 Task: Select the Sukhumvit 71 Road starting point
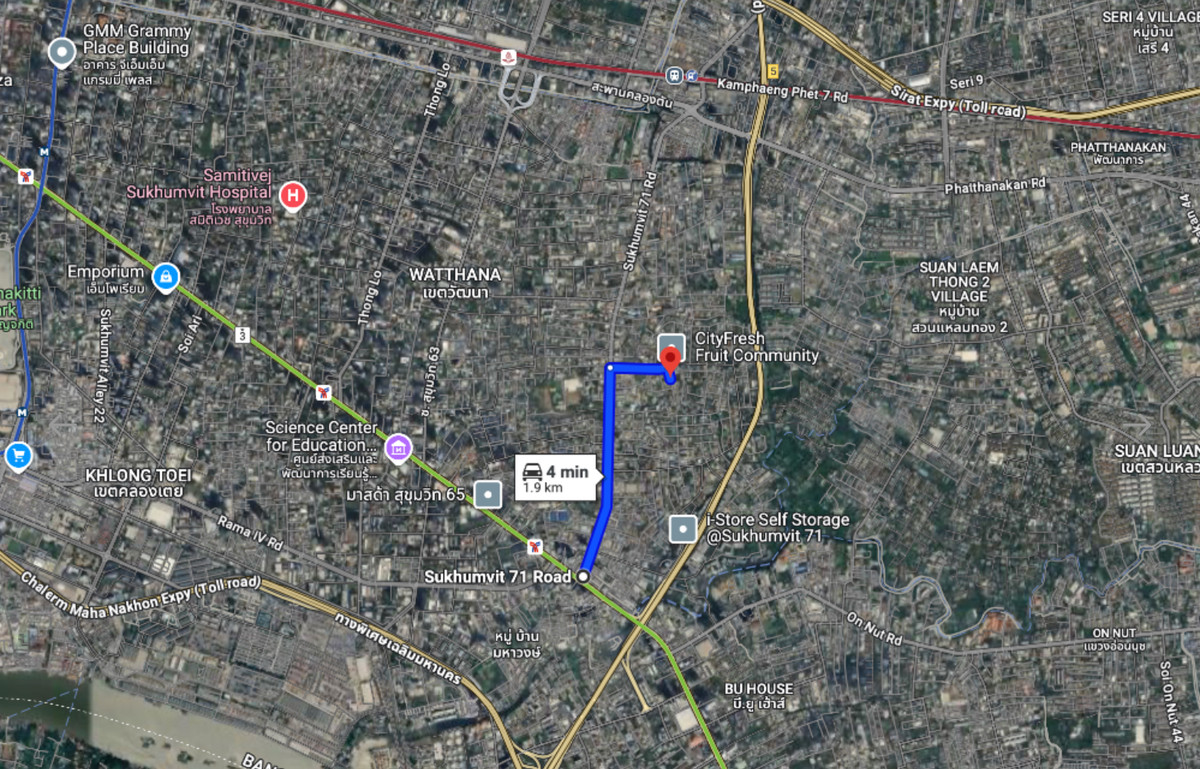coord(583,576)
